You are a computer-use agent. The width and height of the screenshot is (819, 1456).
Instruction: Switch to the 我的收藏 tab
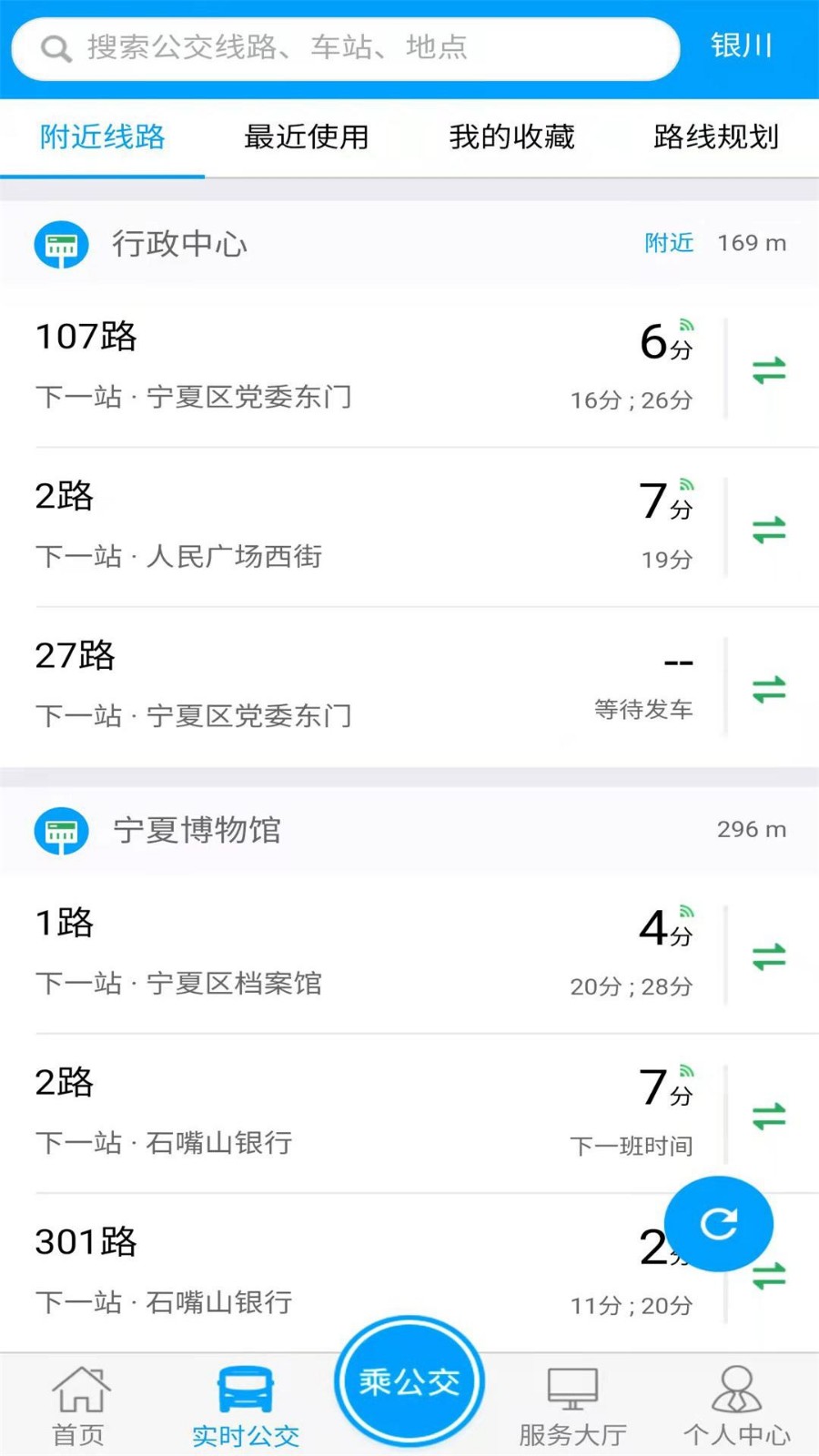click(x=511, y=137)
